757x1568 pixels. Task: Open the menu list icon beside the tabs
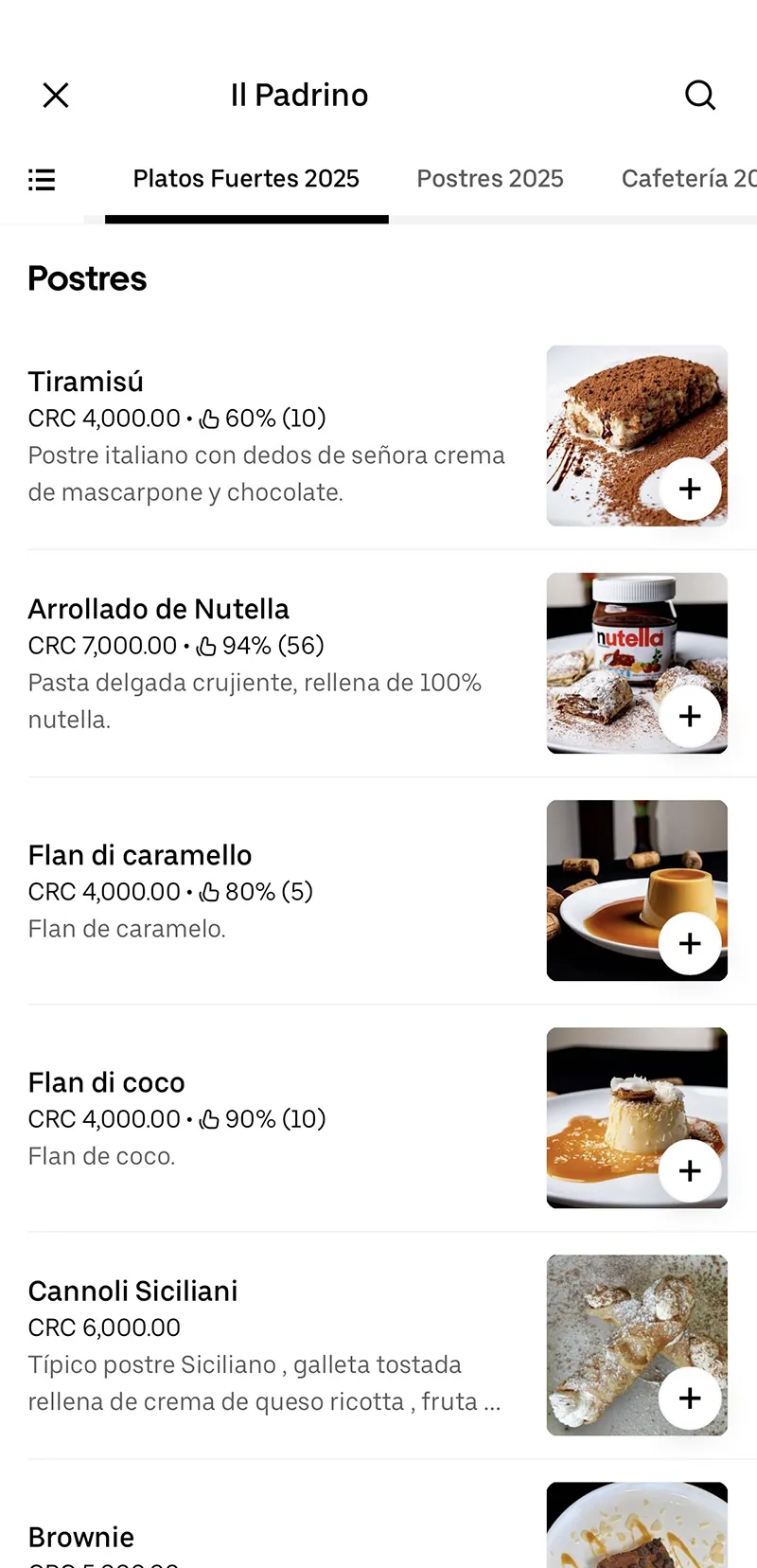(x=42, y=179)
